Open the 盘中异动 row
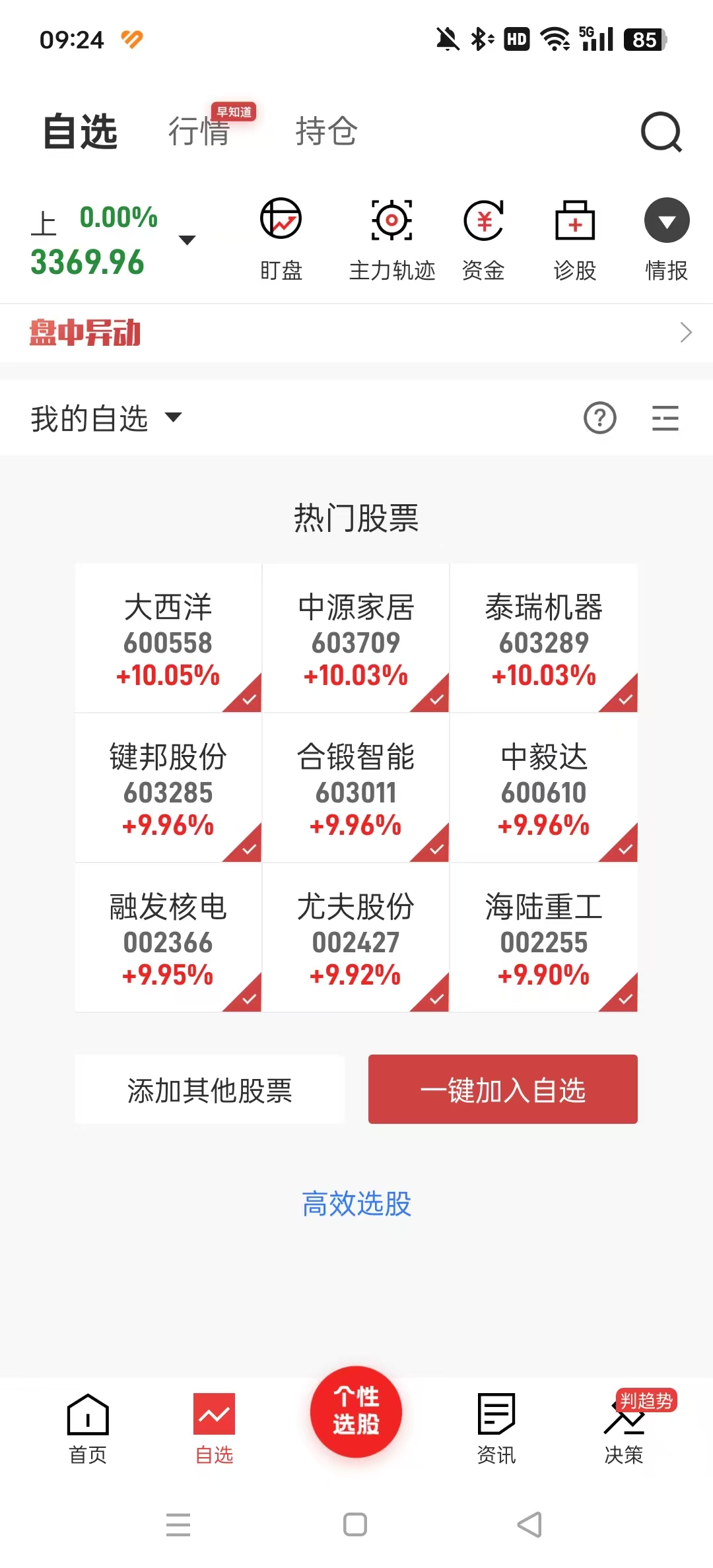The width and height of the screenshot is (713, 1568). pyautogui.click(x=356, y=333)
